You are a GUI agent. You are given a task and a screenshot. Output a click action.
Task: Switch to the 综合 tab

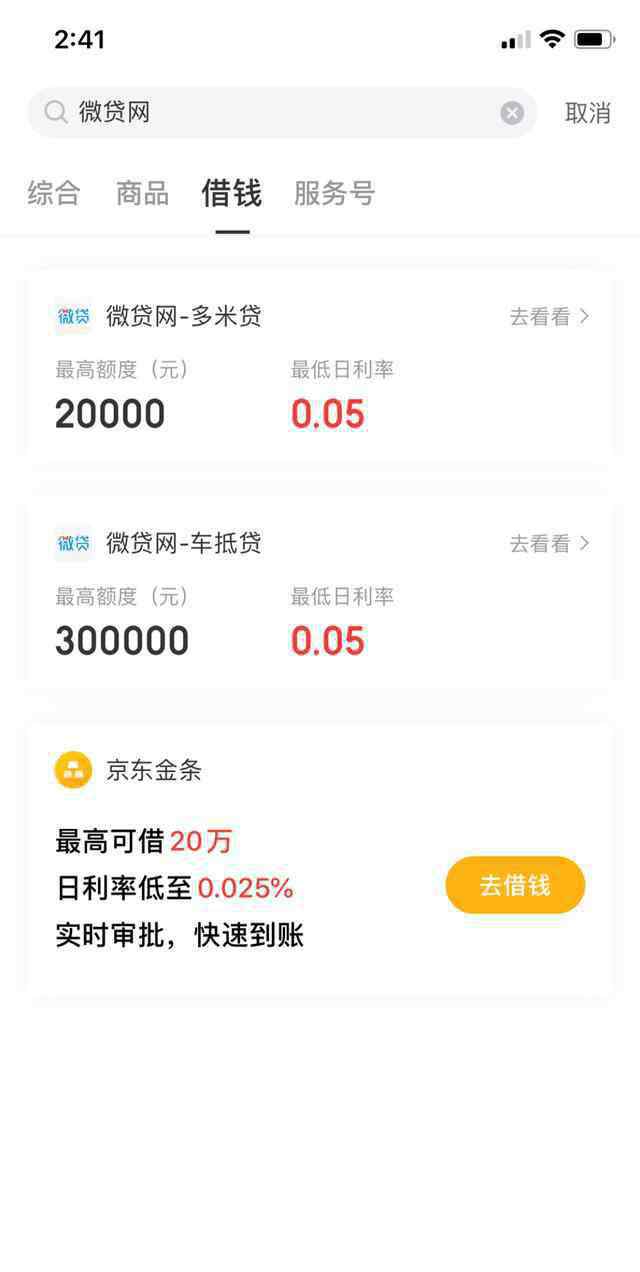point(54,193)
